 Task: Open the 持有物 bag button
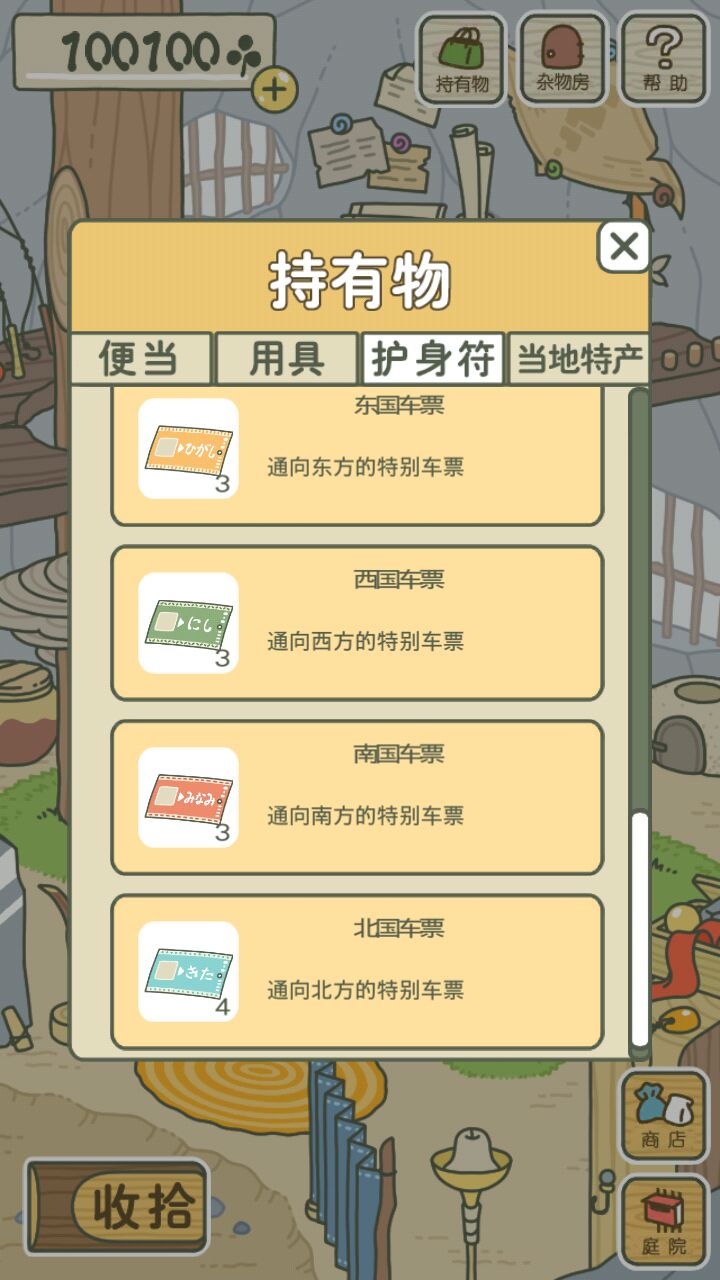point(462,60)
